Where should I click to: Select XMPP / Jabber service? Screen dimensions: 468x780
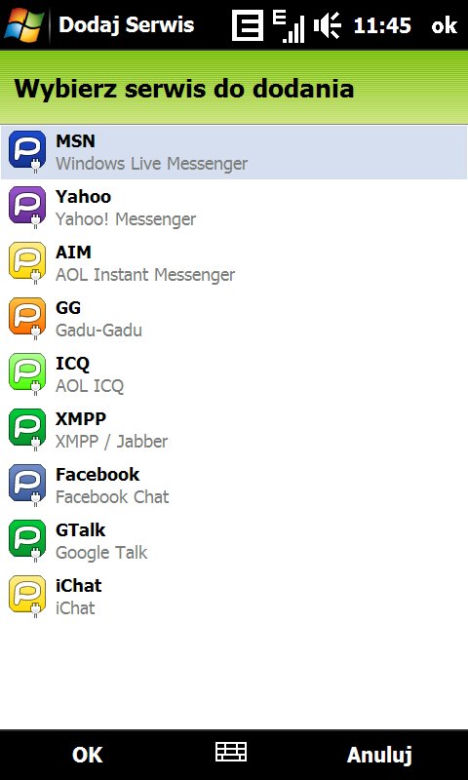[x=234, y=430]
